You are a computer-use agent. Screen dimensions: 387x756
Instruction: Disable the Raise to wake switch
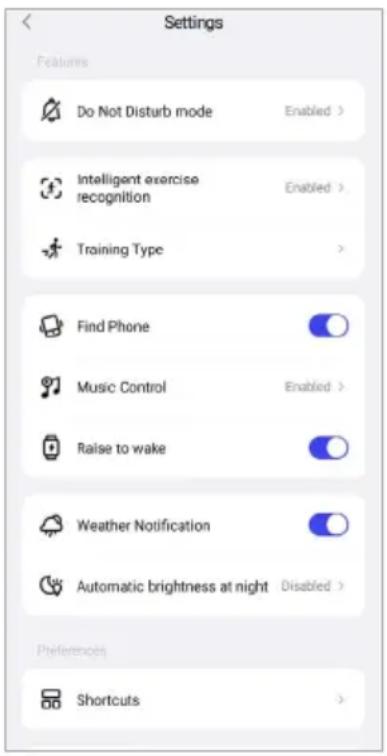pos(328,448)
